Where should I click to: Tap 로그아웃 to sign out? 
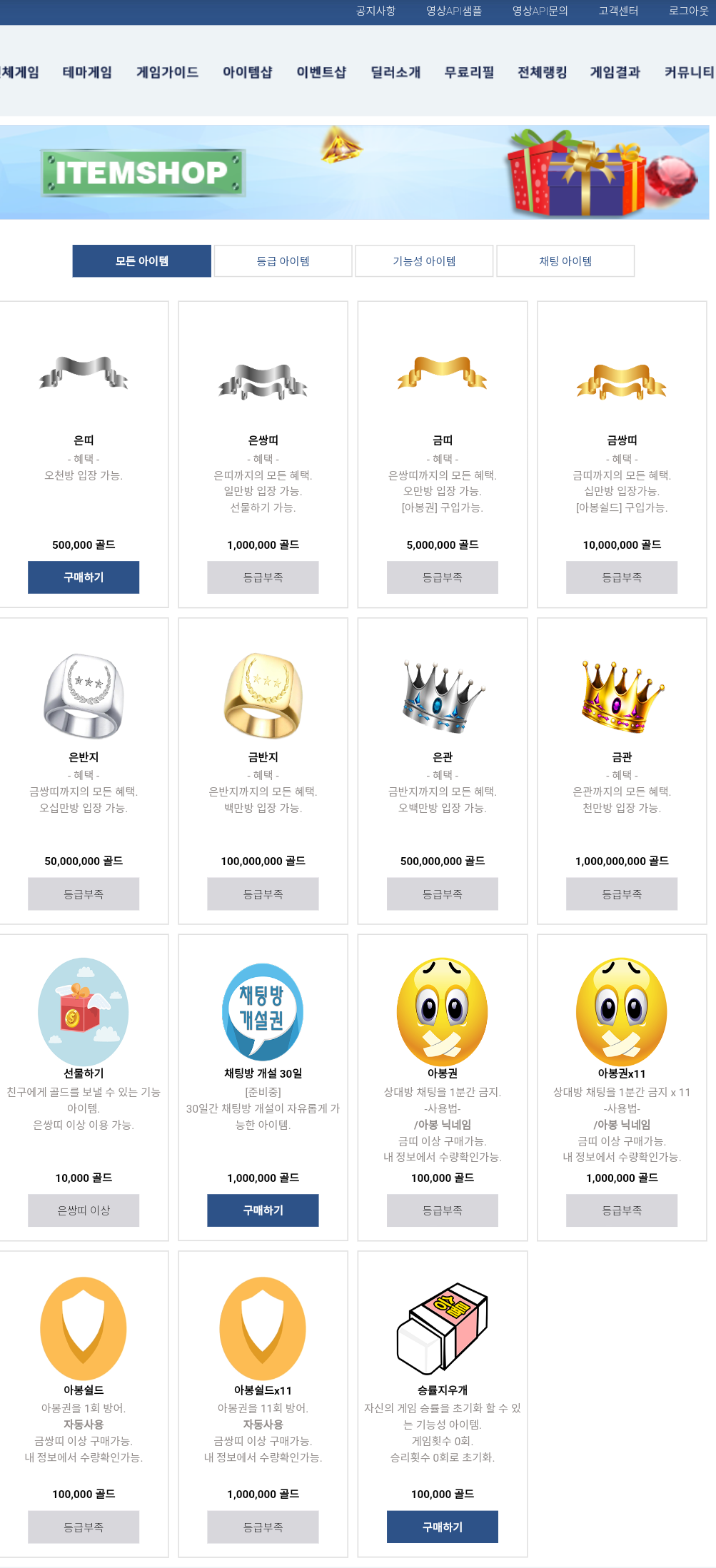pos(688,11)
